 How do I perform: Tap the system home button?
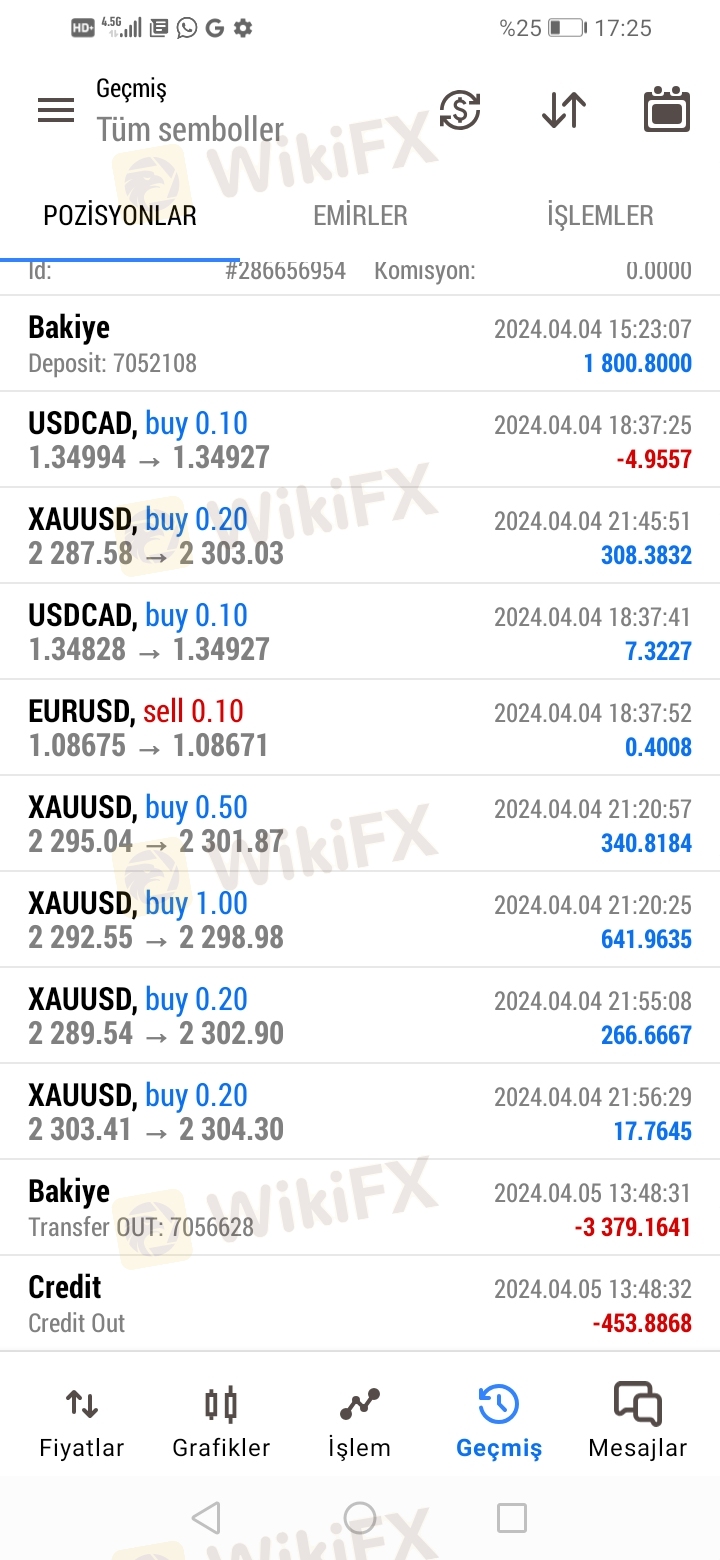click(x=360, y=1518)
